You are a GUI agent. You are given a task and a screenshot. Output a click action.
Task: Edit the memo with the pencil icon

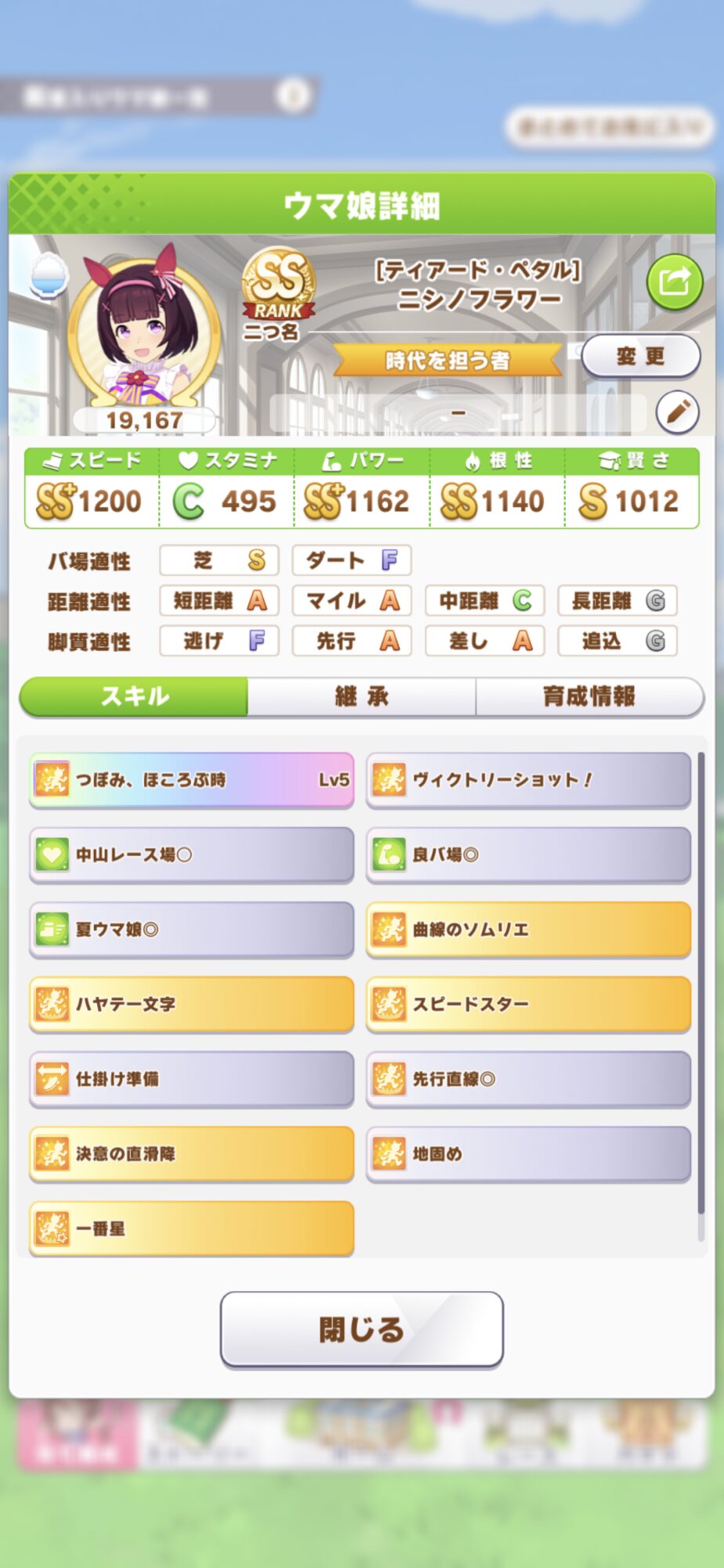(x=677, y=411)
